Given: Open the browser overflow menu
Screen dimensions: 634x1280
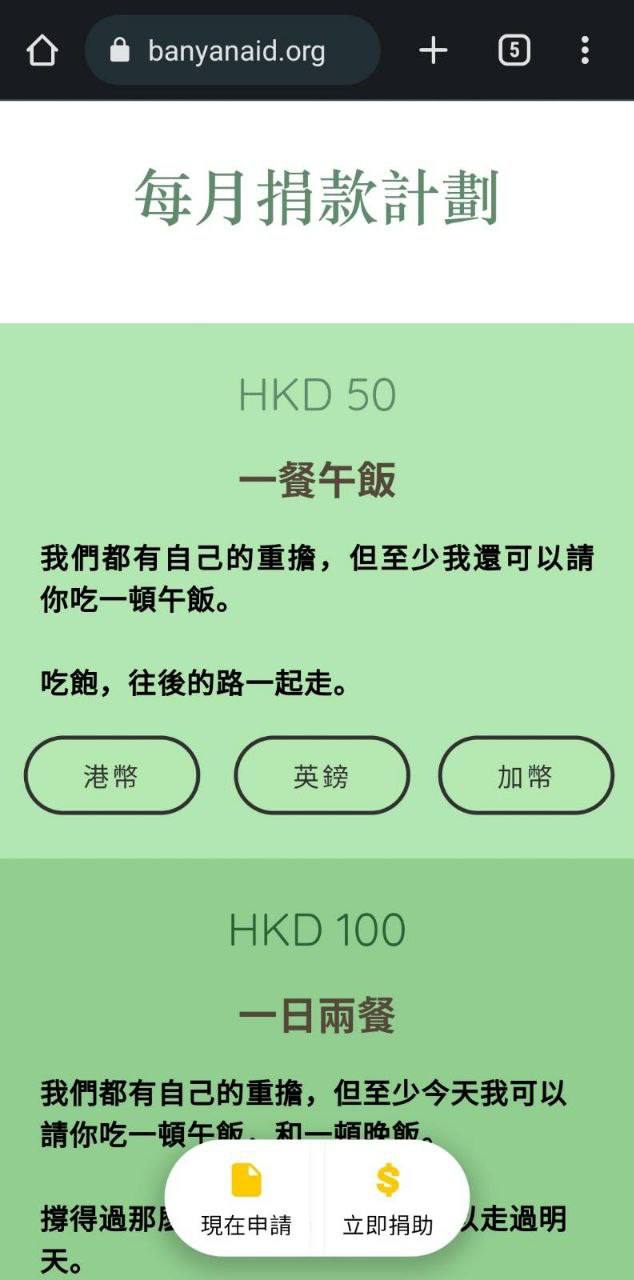Looking at the screenshot, I should [x=585, y=50].
